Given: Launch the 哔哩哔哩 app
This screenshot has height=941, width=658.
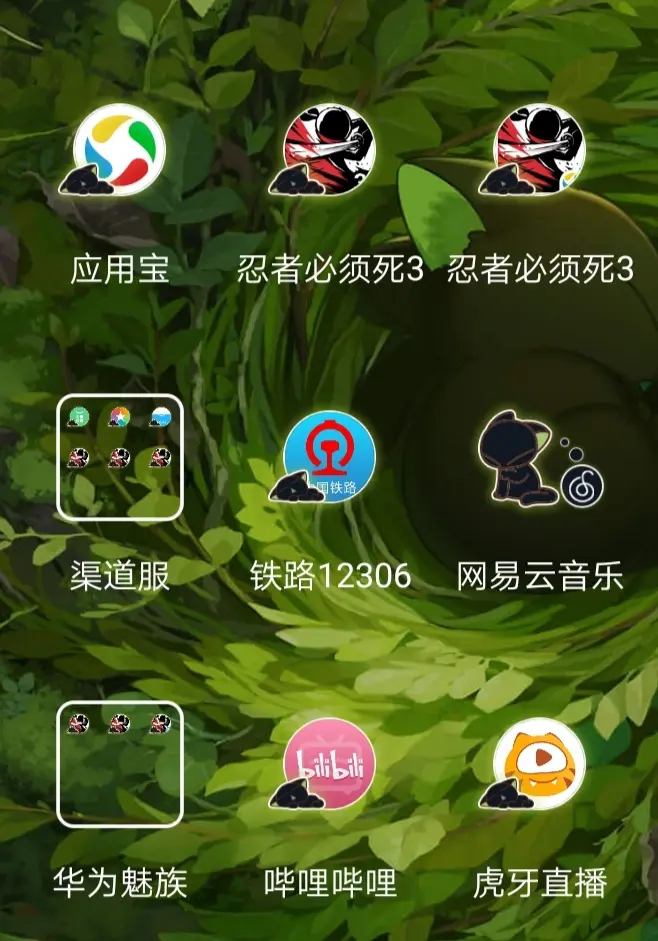Looking at the screenshot, I should [328, 764].
